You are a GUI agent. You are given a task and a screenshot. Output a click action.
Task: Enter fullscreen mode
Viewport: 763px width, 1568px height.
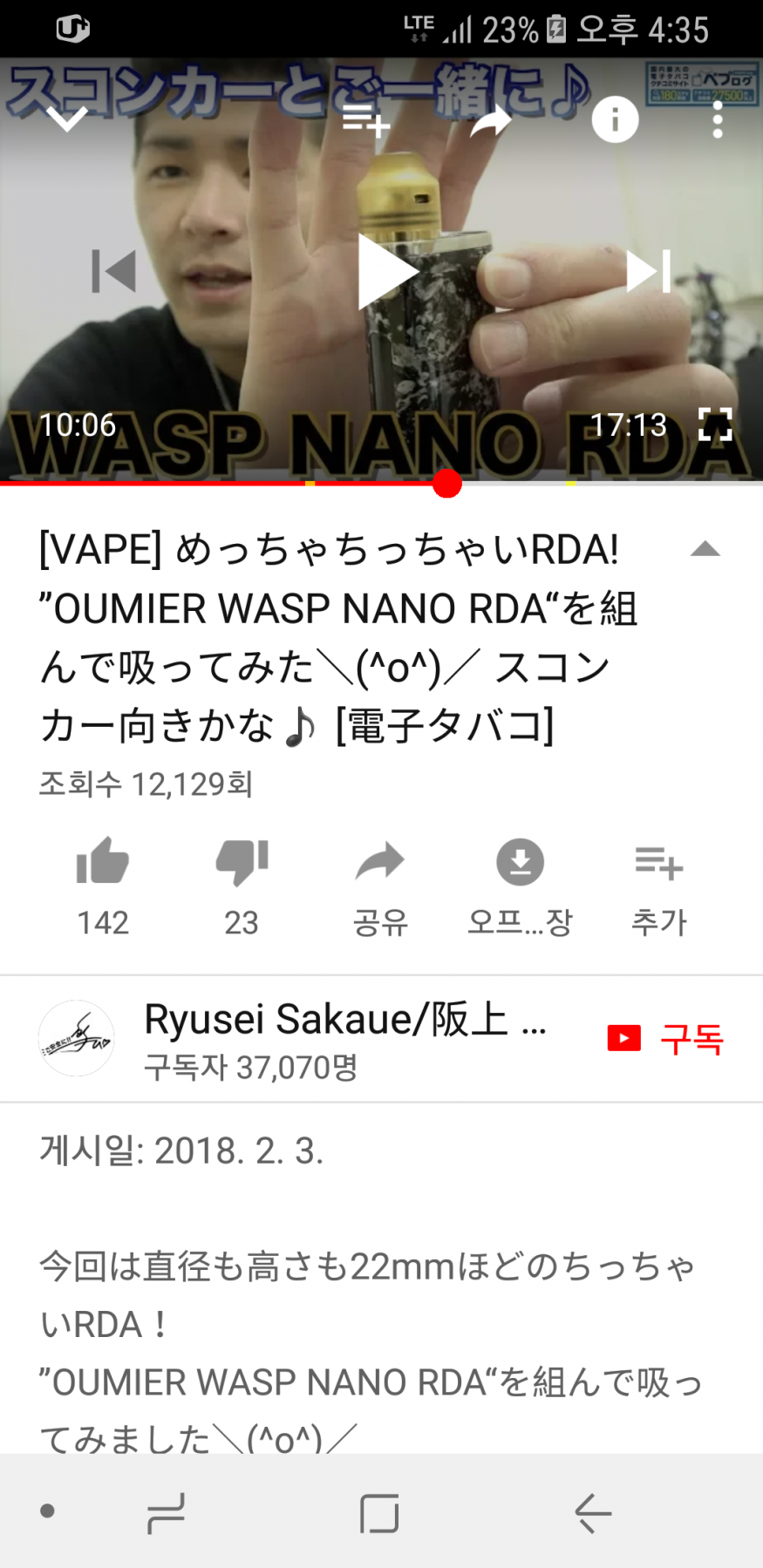715,424
